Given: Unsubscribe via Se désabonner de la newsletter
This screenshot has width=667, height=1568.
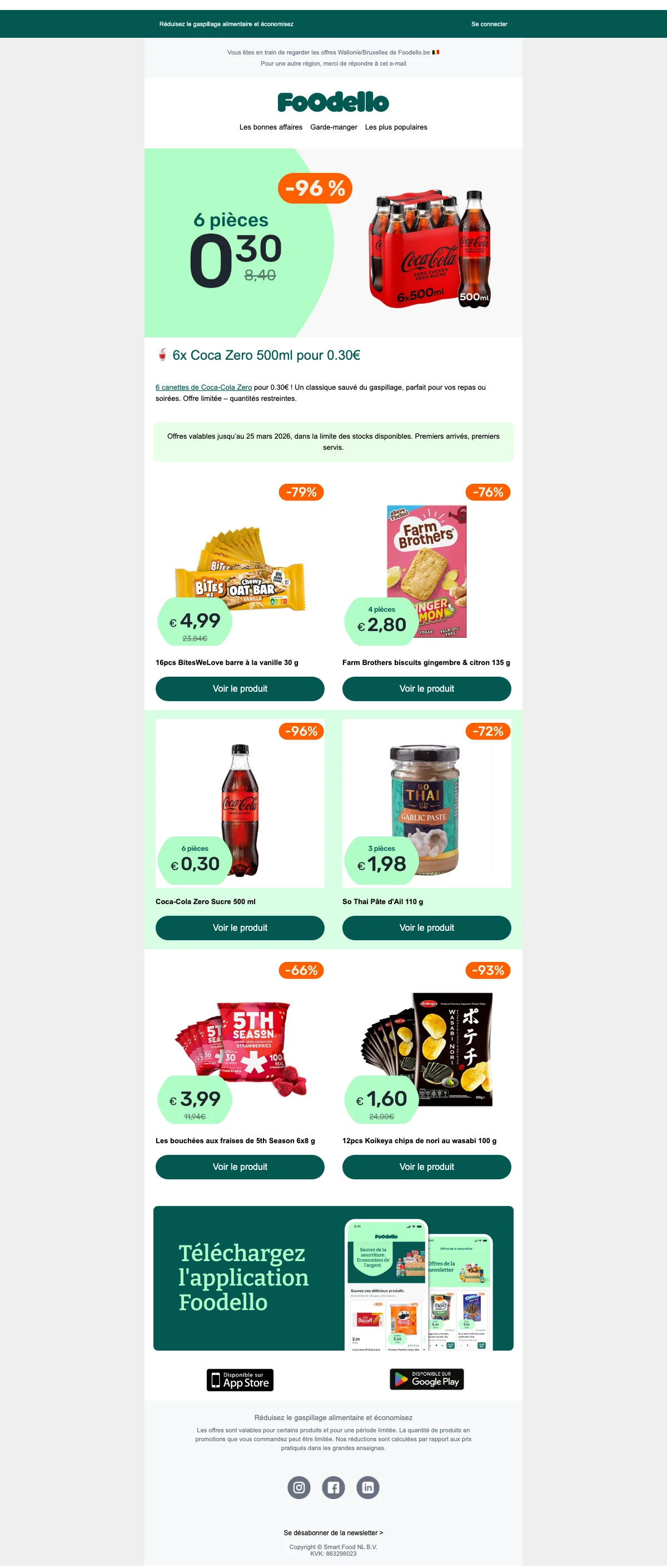Looking at the screenshot, I should [333, 1533].
